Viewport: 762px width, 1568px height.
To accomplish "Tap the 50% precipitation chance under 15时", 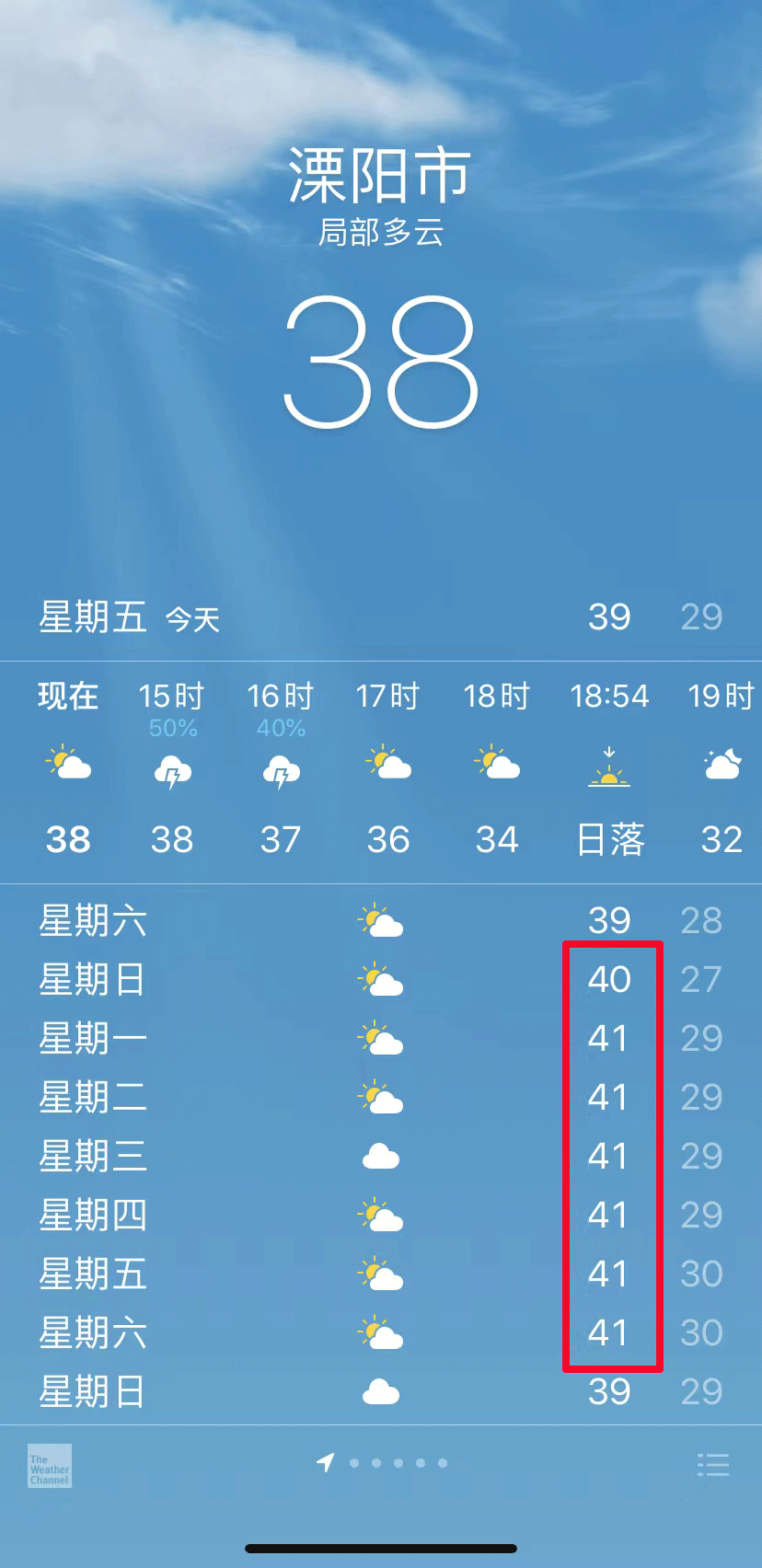I will click(171, 728).
